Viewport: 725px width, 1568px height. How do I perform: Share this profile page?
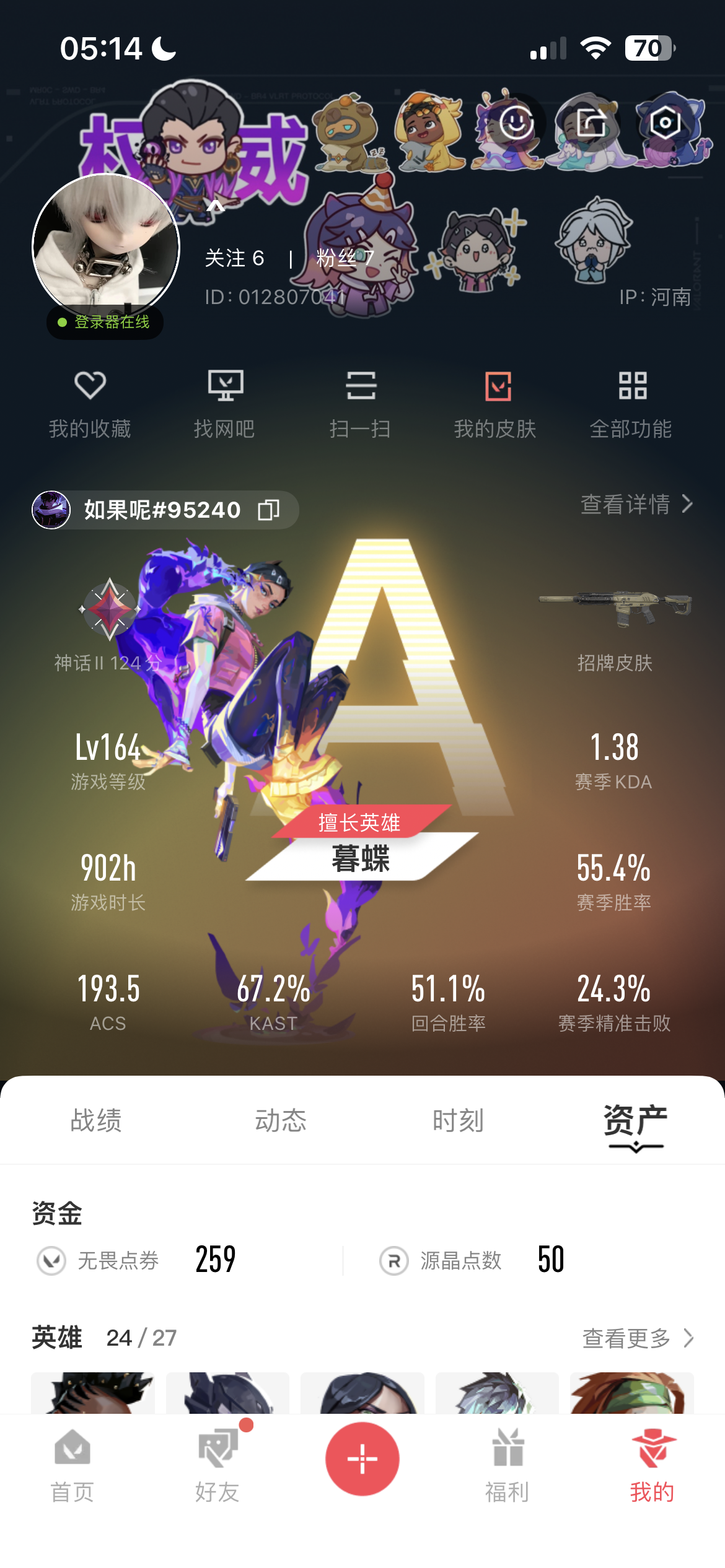[x=590, y=123]
